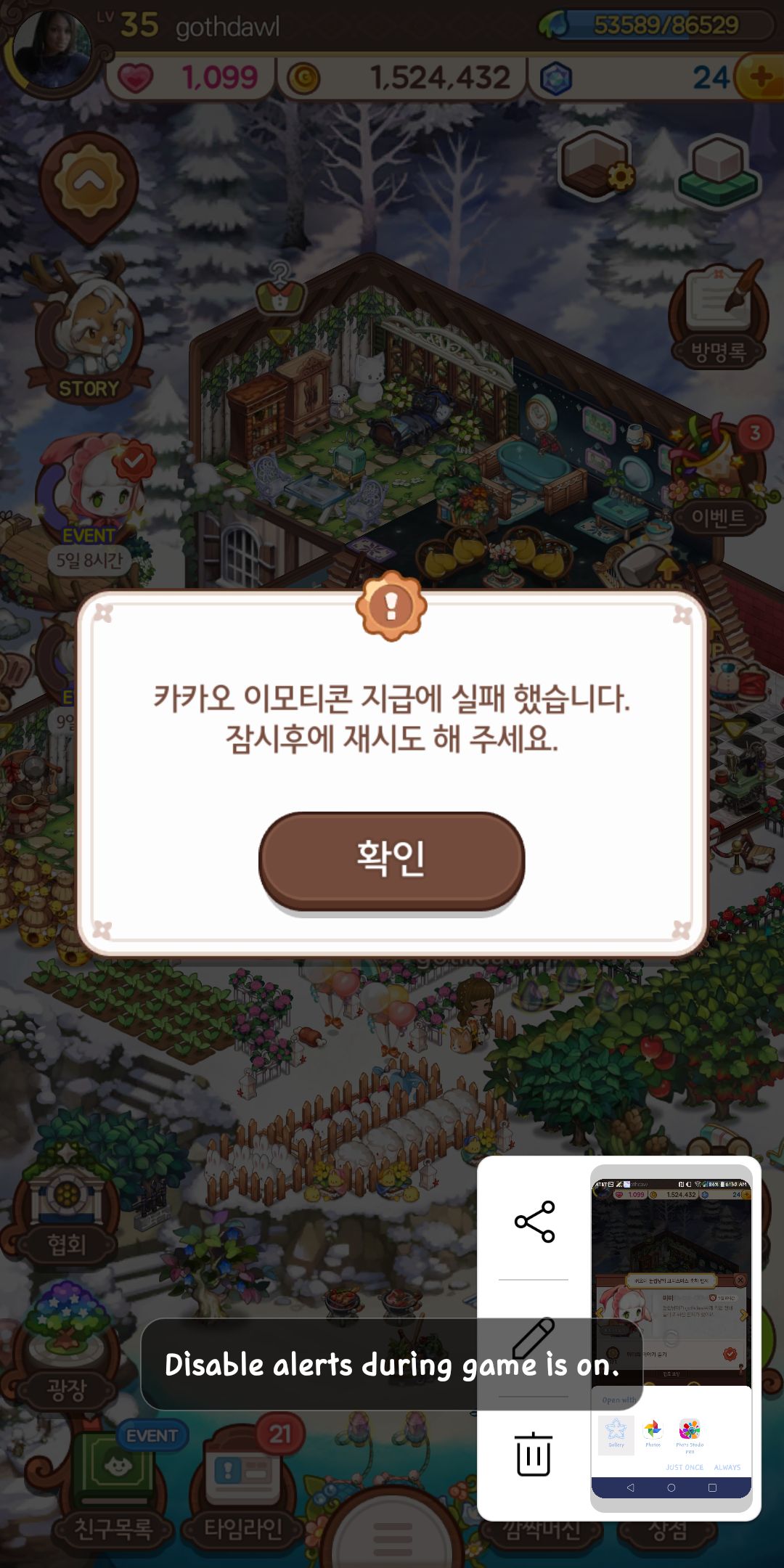Viewport: 784px width, 1568px height.
Task: Tap the 확인 button in the dialog
Action: click(x=391, y=859)
